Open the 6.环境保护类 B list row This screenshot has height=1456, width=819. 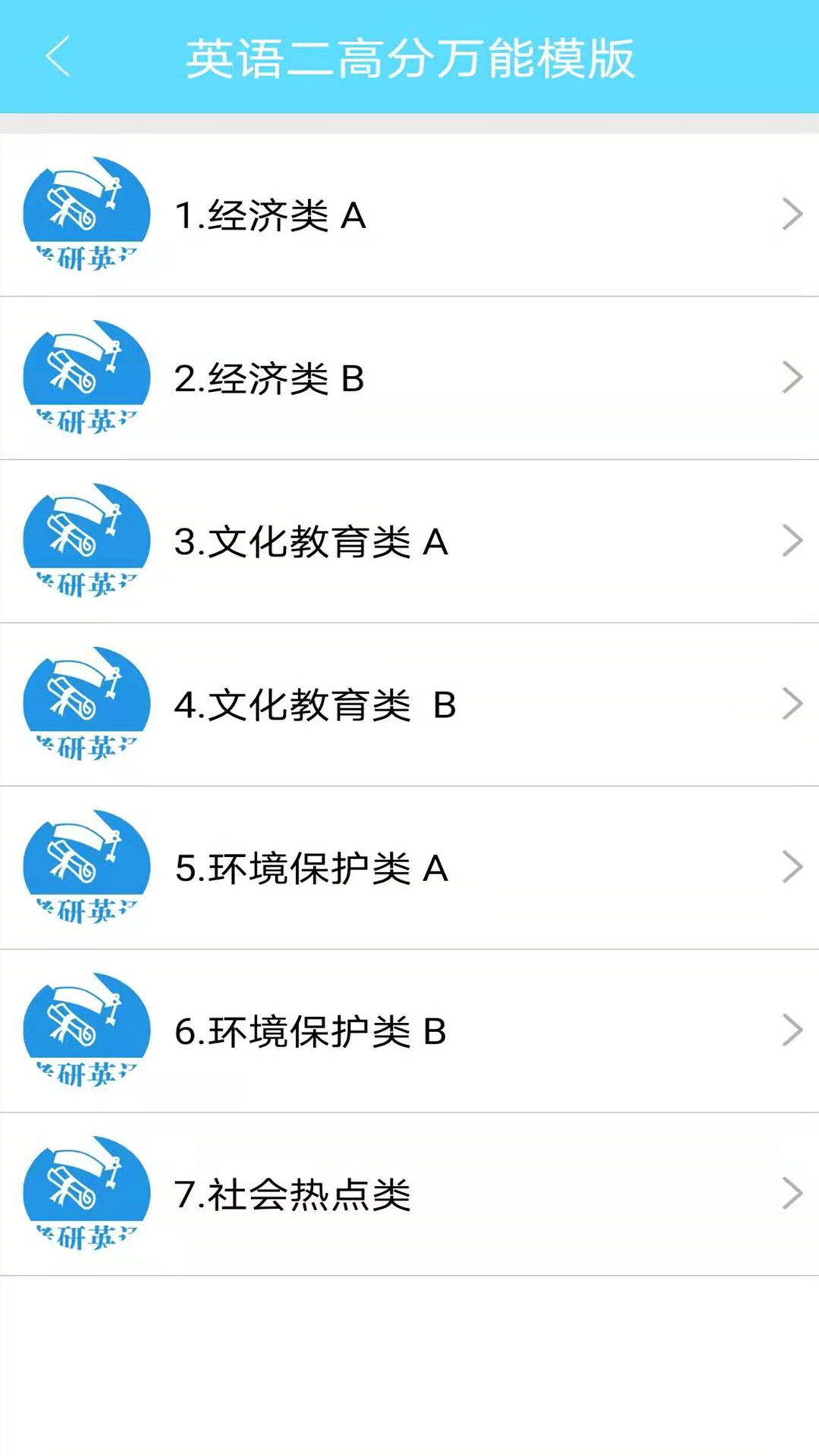pyautogui.click(x=409, y=1030)
